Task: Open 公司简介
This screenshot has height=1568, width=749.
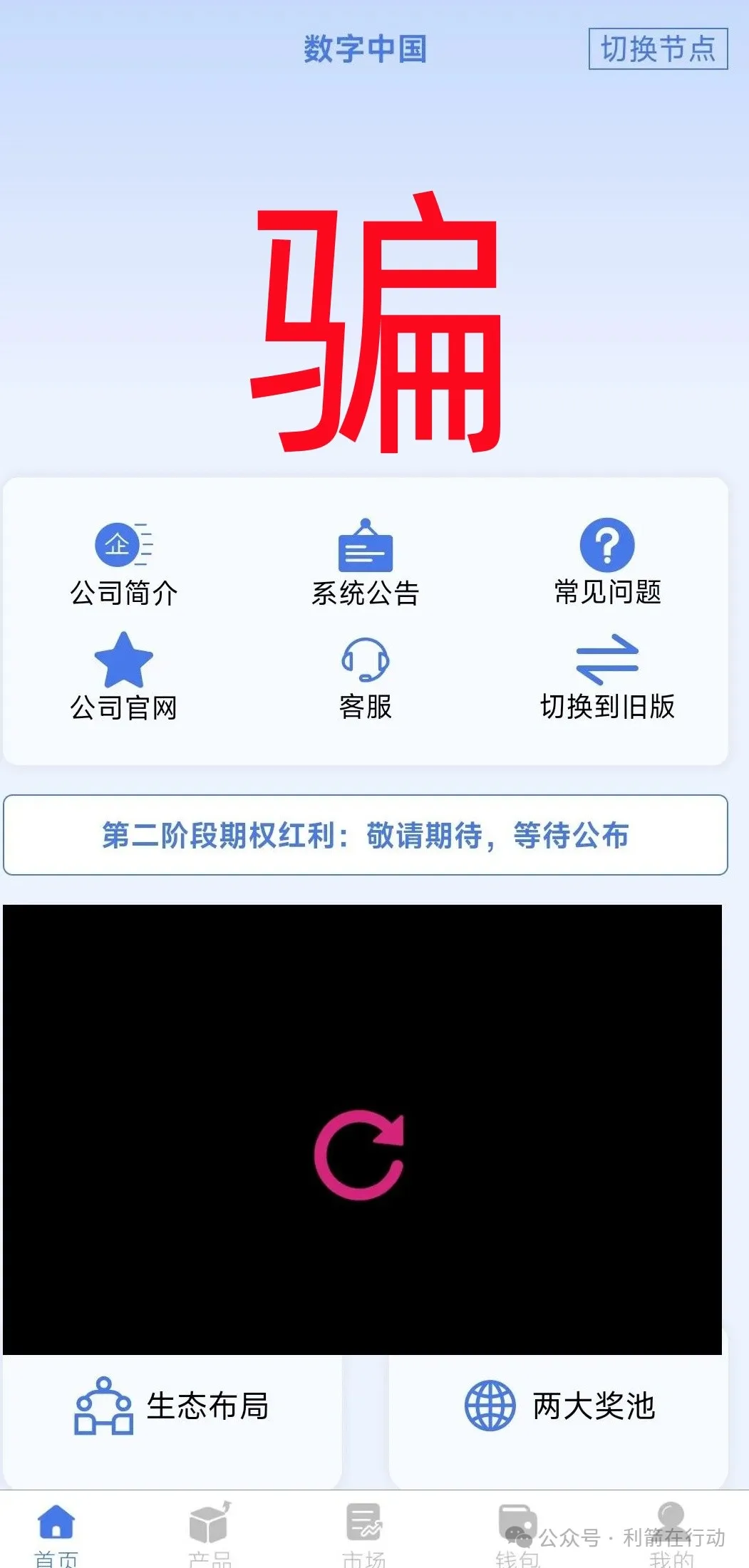Action: click(x=124, y=563)
